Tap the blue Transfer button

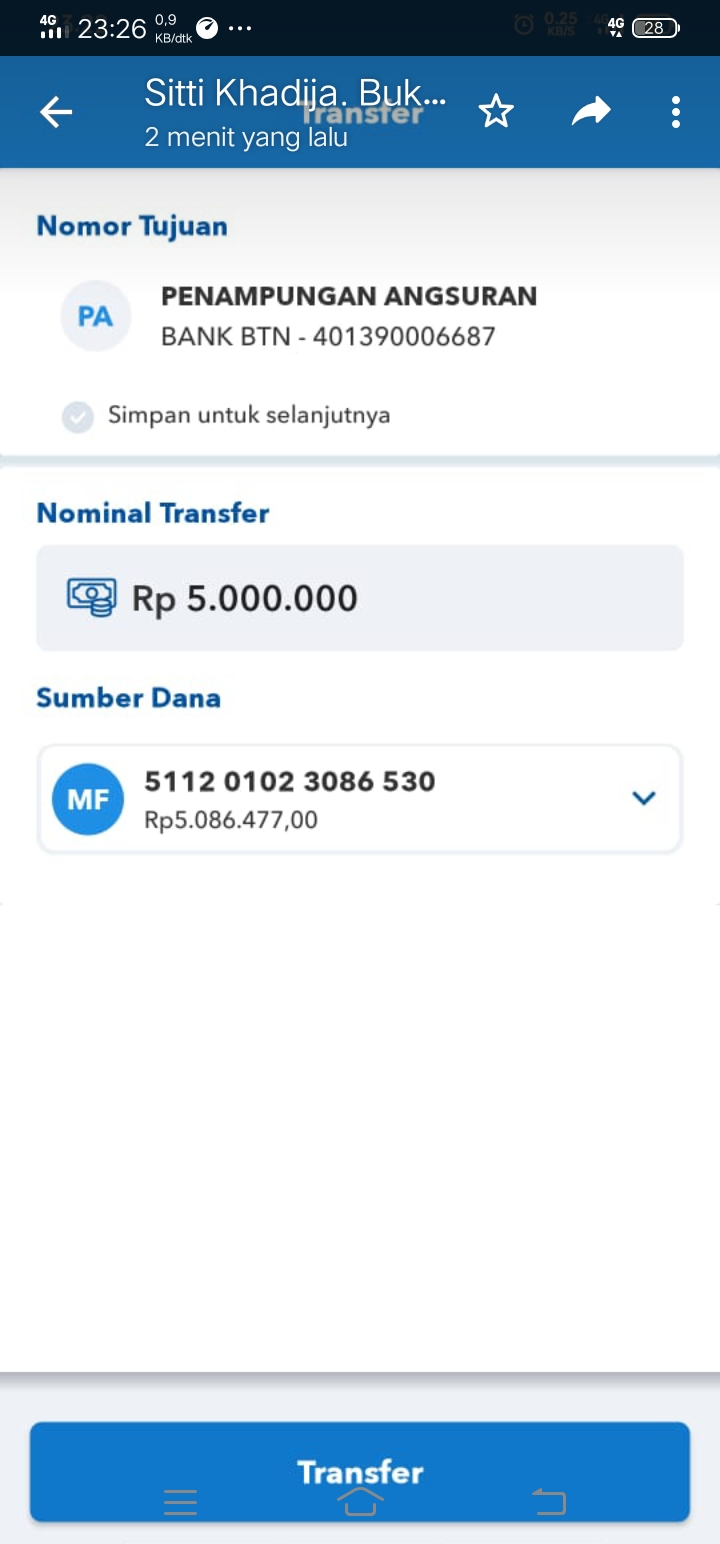click(360, 1471)
